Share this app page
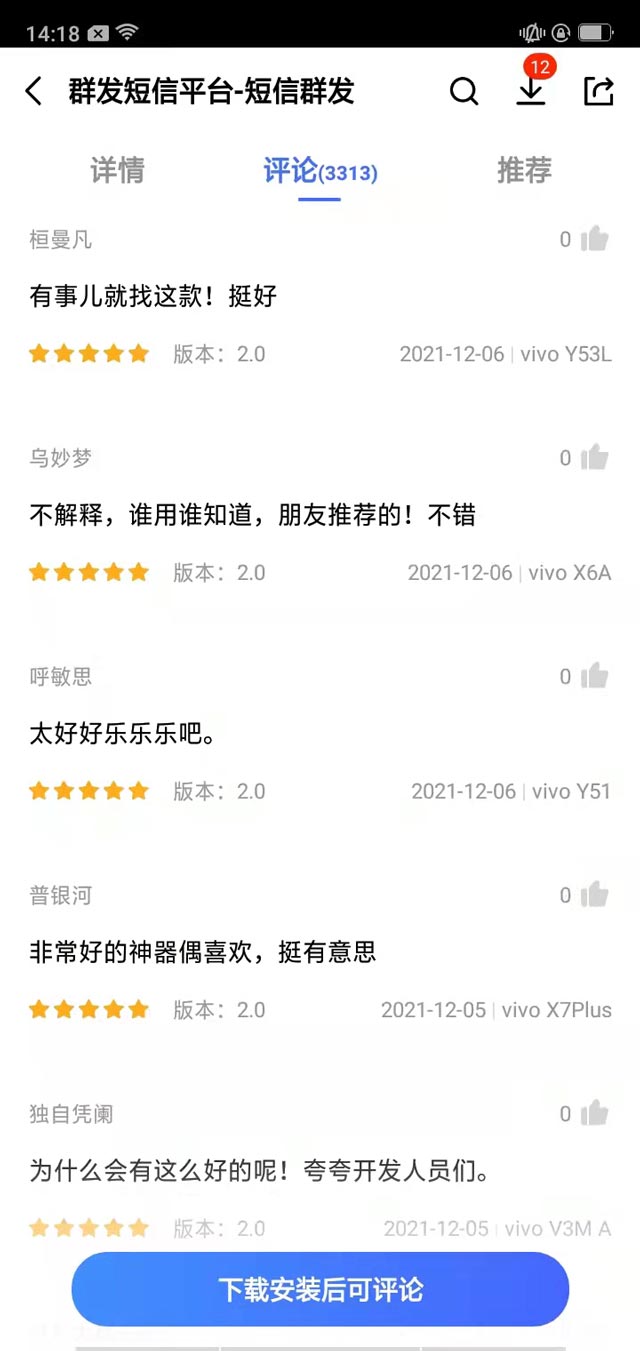Image resolution: width=640 pixels, height=1351 pixels. pos(598,92)
